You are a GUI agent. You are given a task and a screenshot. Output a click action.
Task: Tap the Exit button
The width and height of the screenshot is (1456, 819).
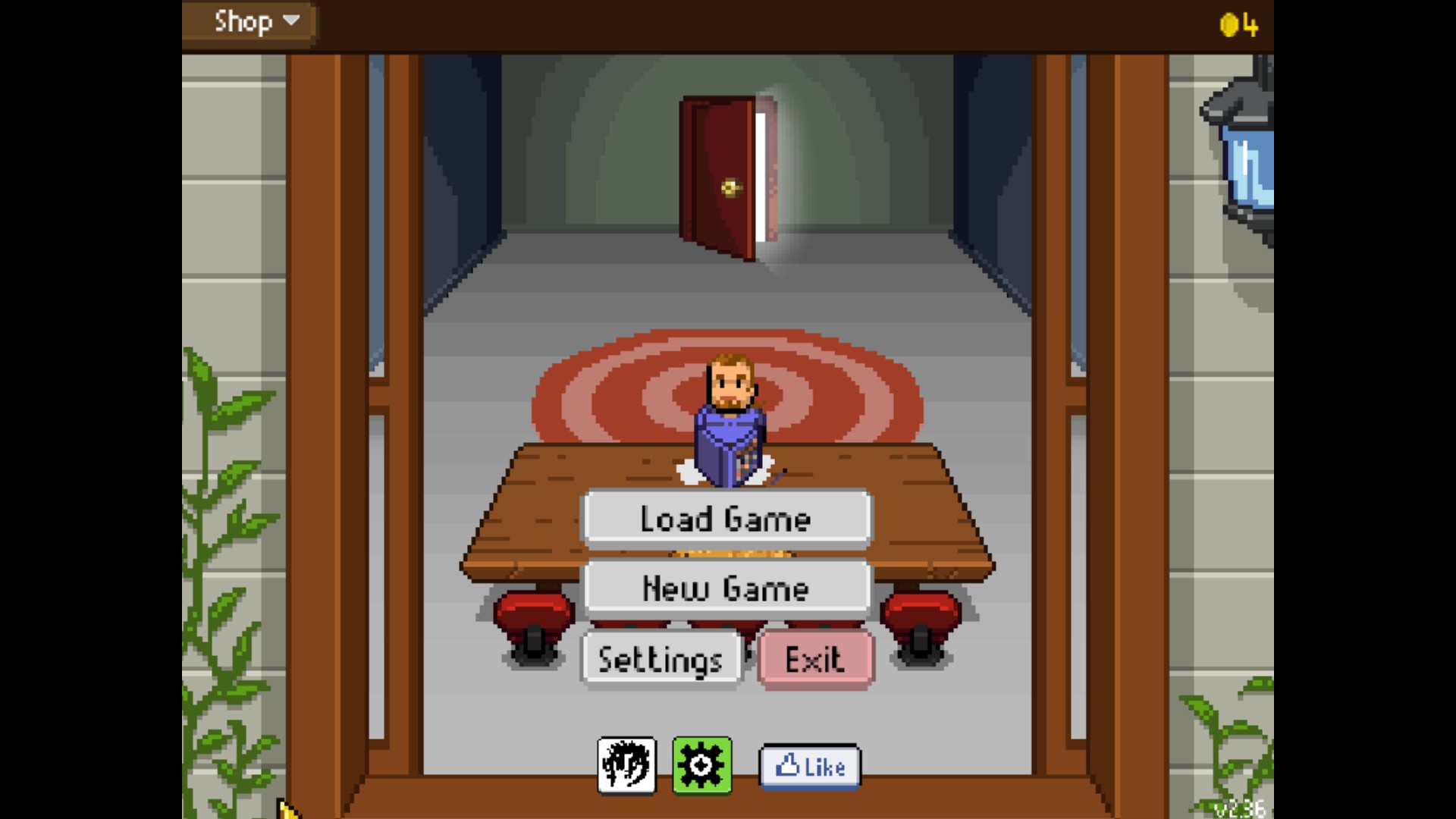(x=815, y=658)
